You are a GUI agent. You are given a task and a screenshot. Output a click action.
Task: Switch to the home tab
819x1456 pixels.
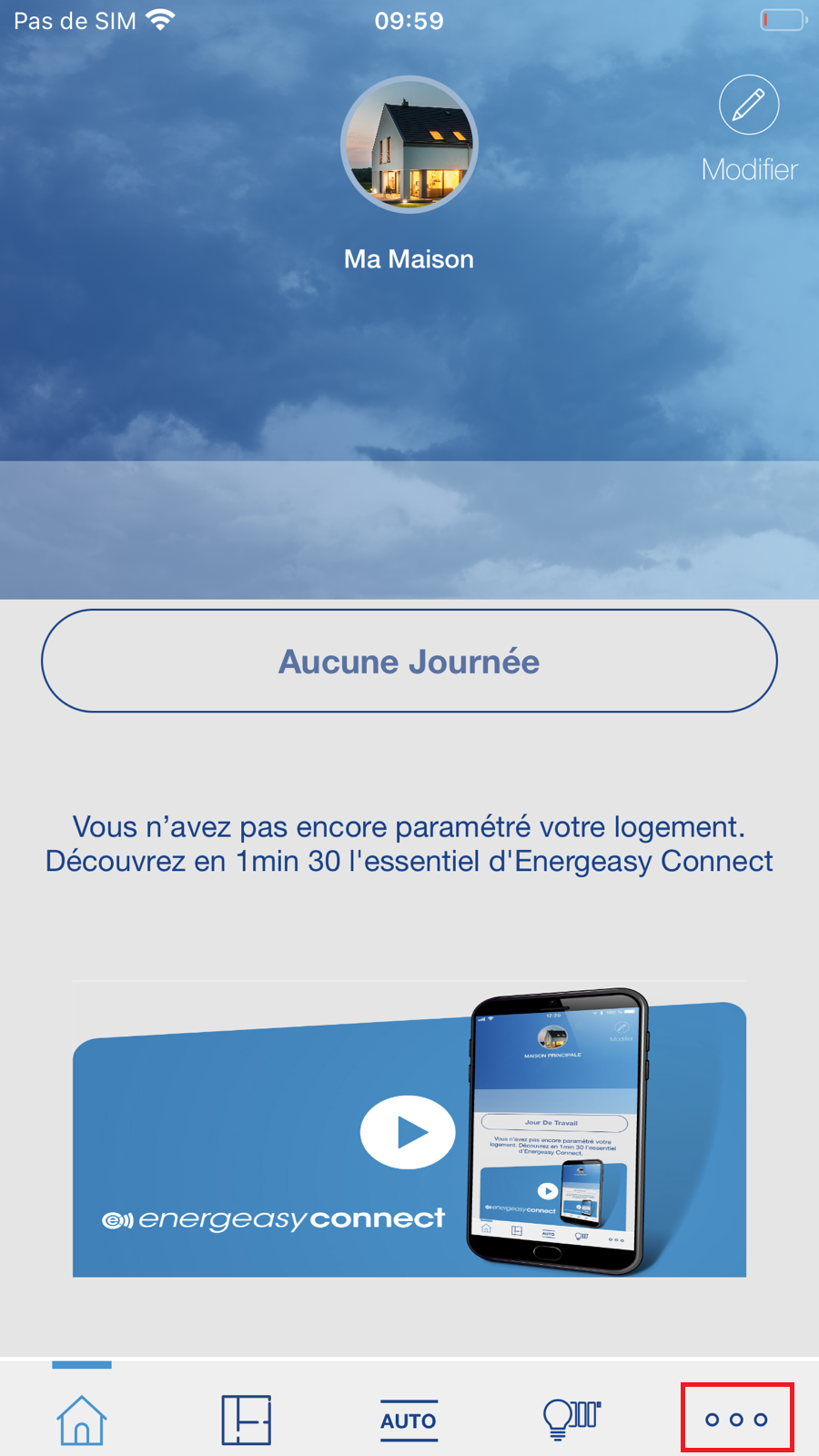click(82, 1420)
